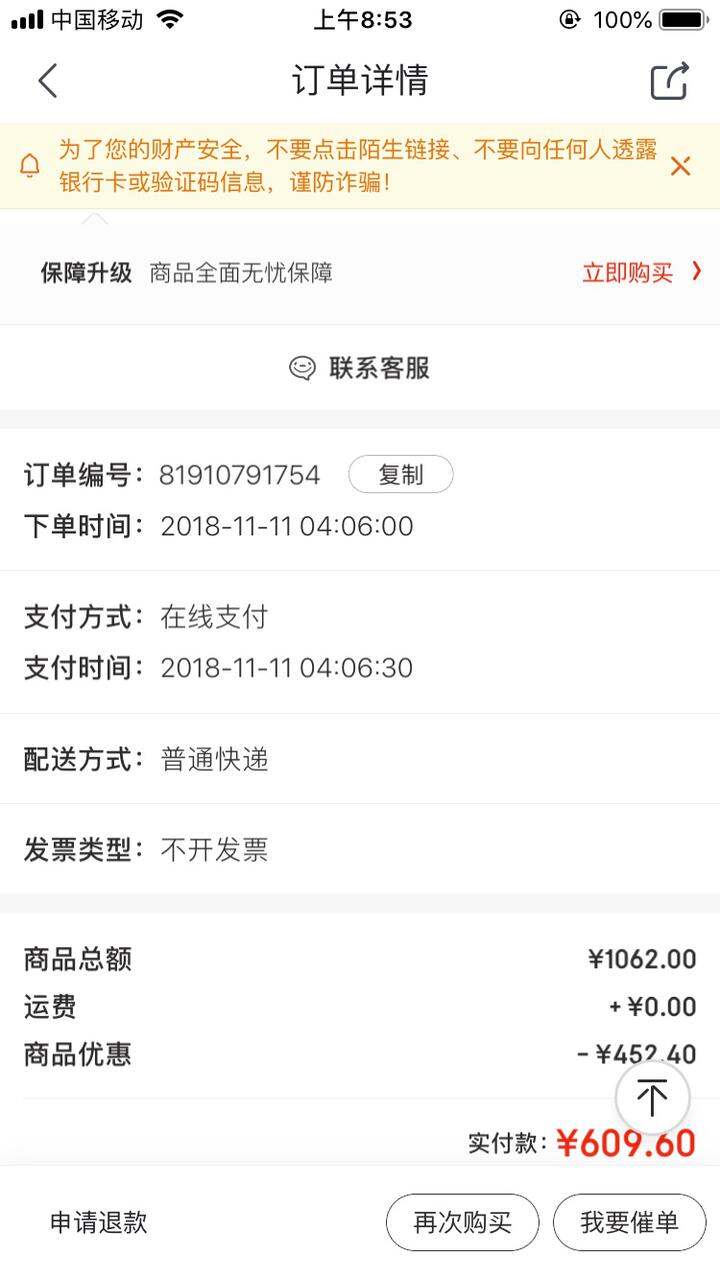Copy the order number with 复制
Viewport: 720px width, 1280px height.
[x=401, y=475]
